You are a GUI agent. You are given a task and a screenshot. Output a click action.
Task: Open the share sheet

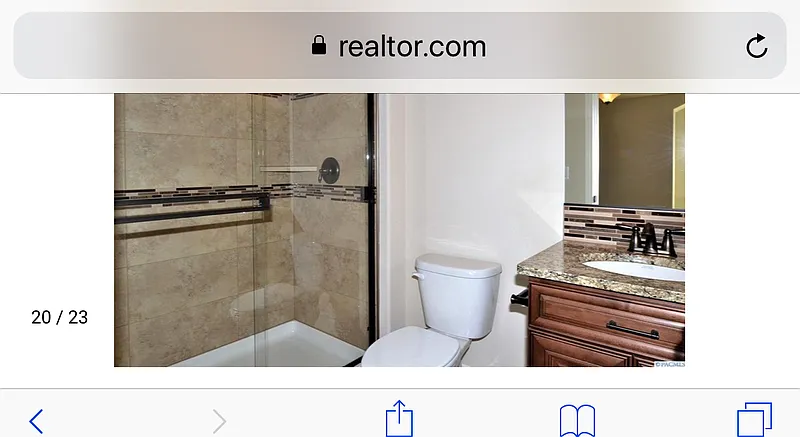point(399,418)
